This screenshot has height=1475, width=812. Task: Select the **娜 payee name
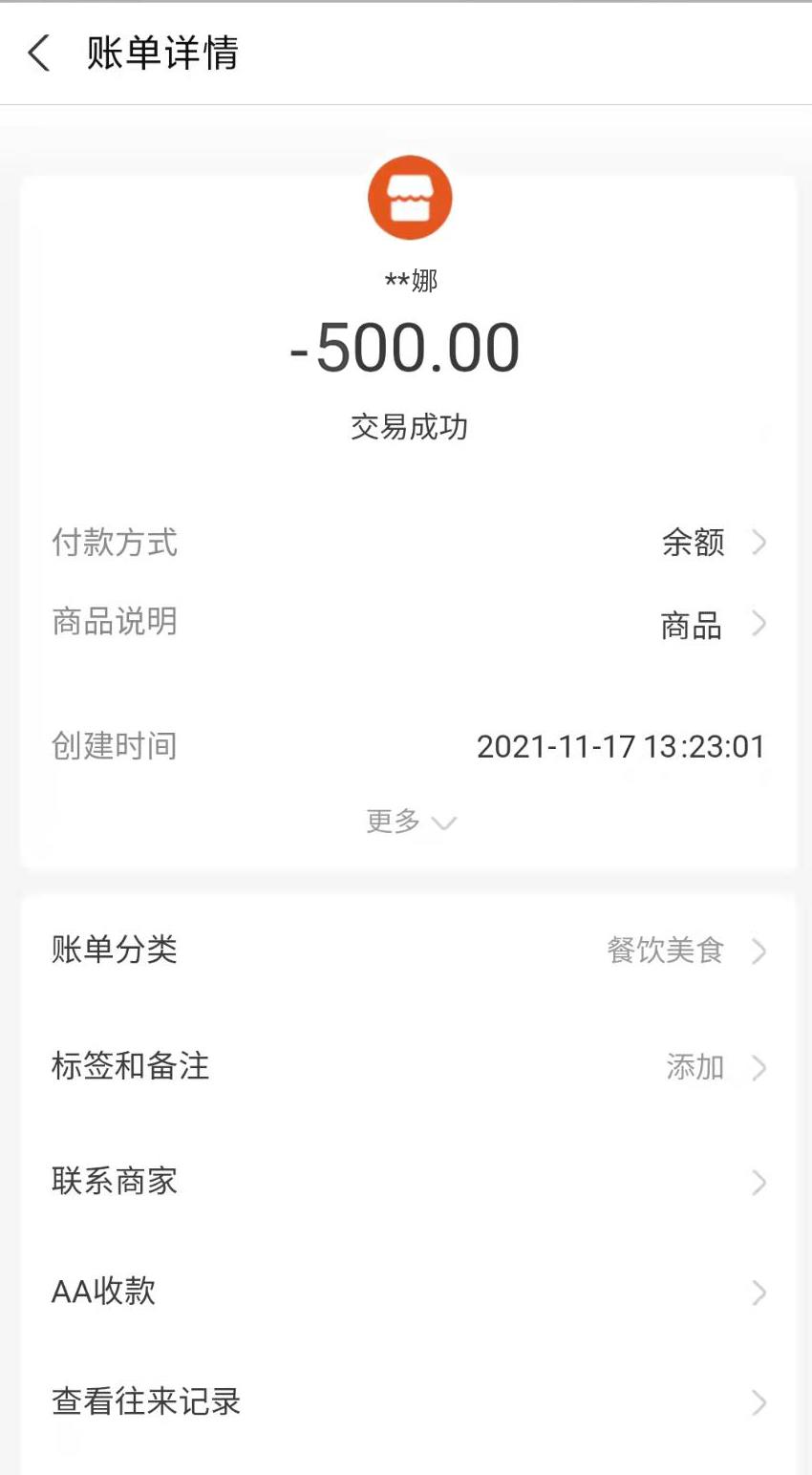tap(409, 281)
